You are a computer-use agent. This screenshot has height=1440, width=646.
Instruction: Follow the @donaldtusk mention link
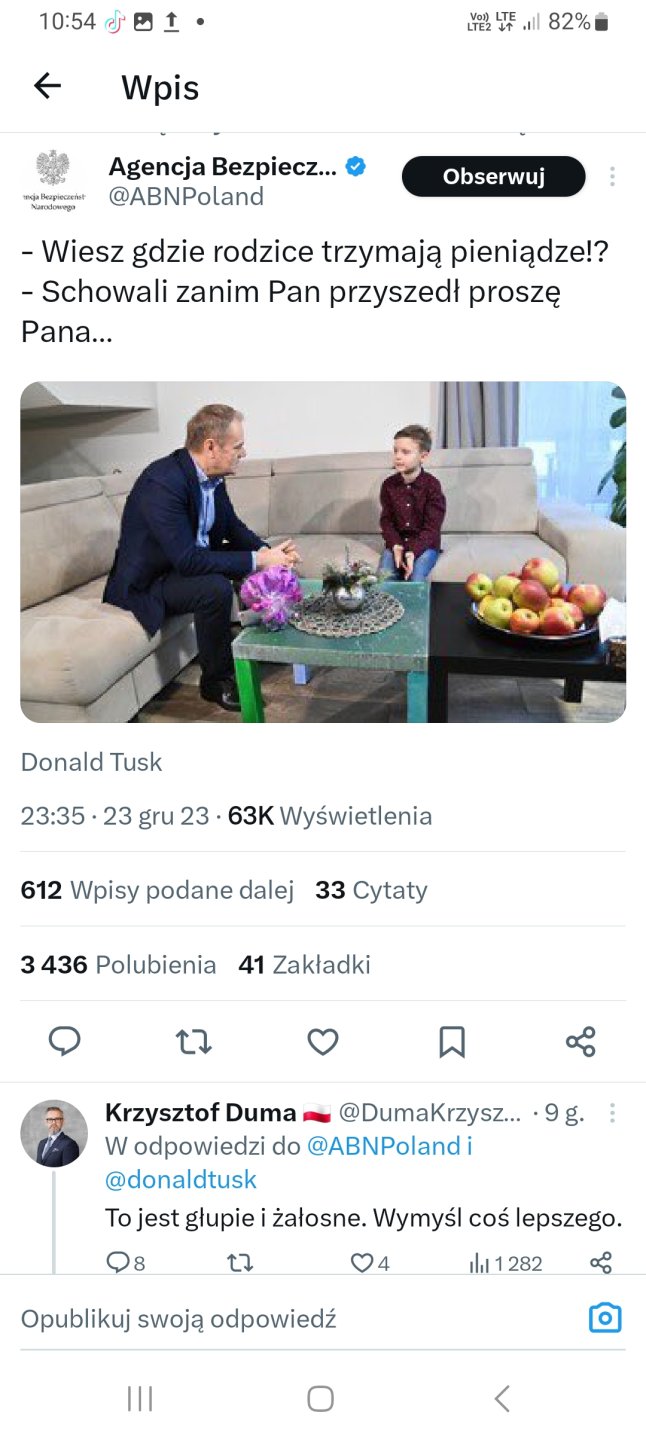[x=181, y=1180]
